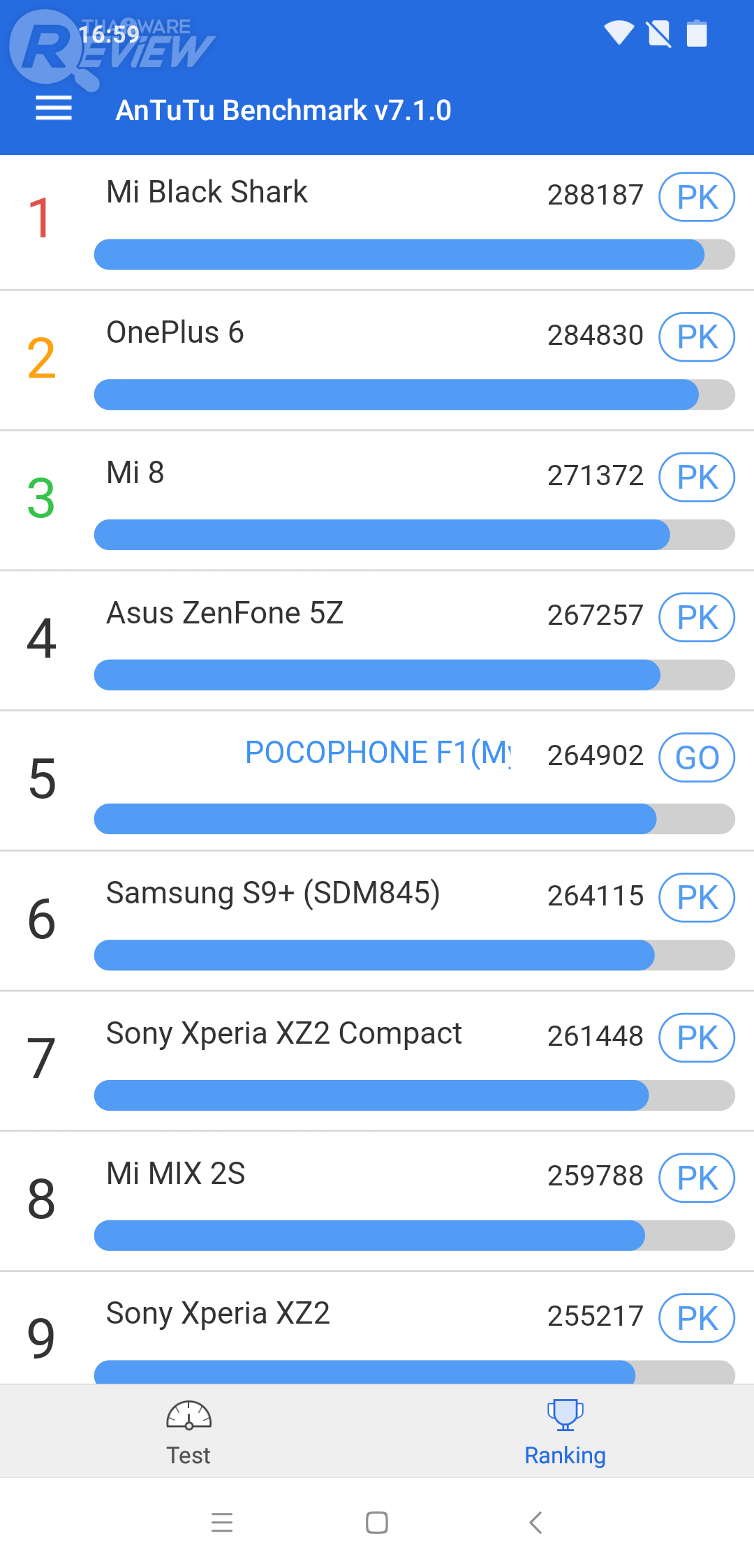Go to the system home screen

[x=377, y=1523]
